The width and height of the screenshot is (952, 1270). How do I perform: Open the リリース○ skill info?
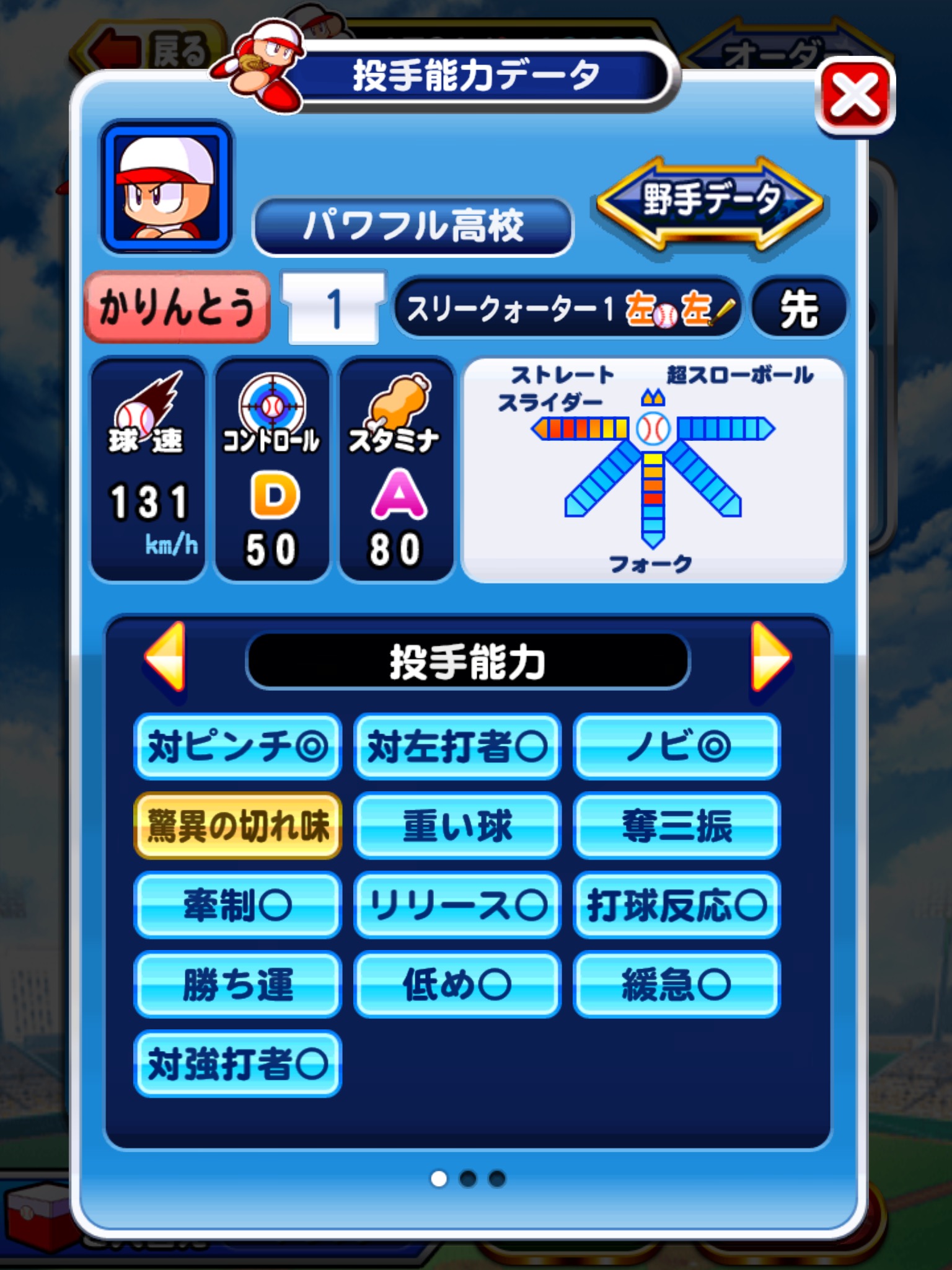[x=457, y=905]
